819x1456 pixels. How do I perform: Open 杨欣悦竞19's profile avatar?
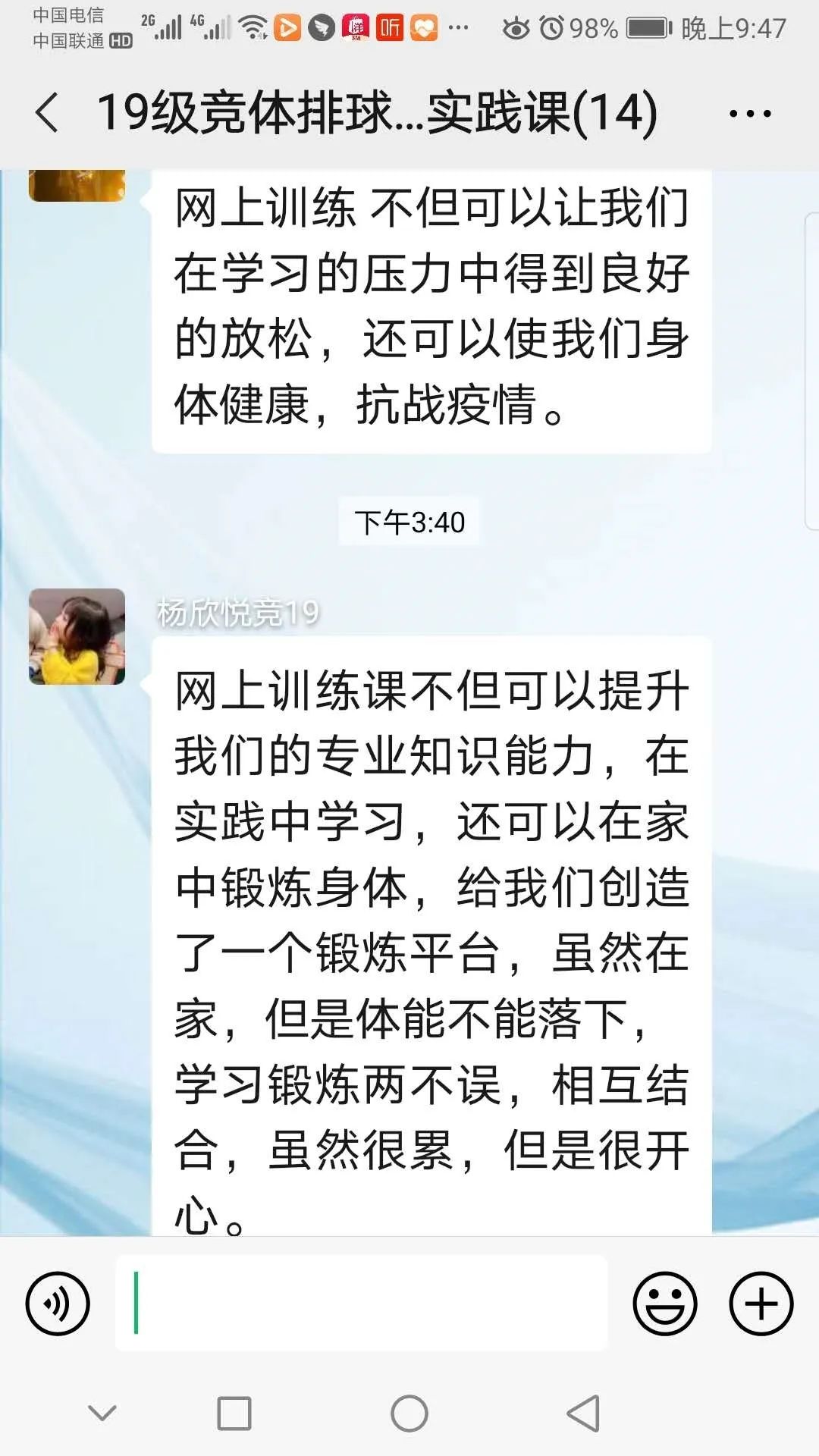pyautogui.click(x=77, y=637)
